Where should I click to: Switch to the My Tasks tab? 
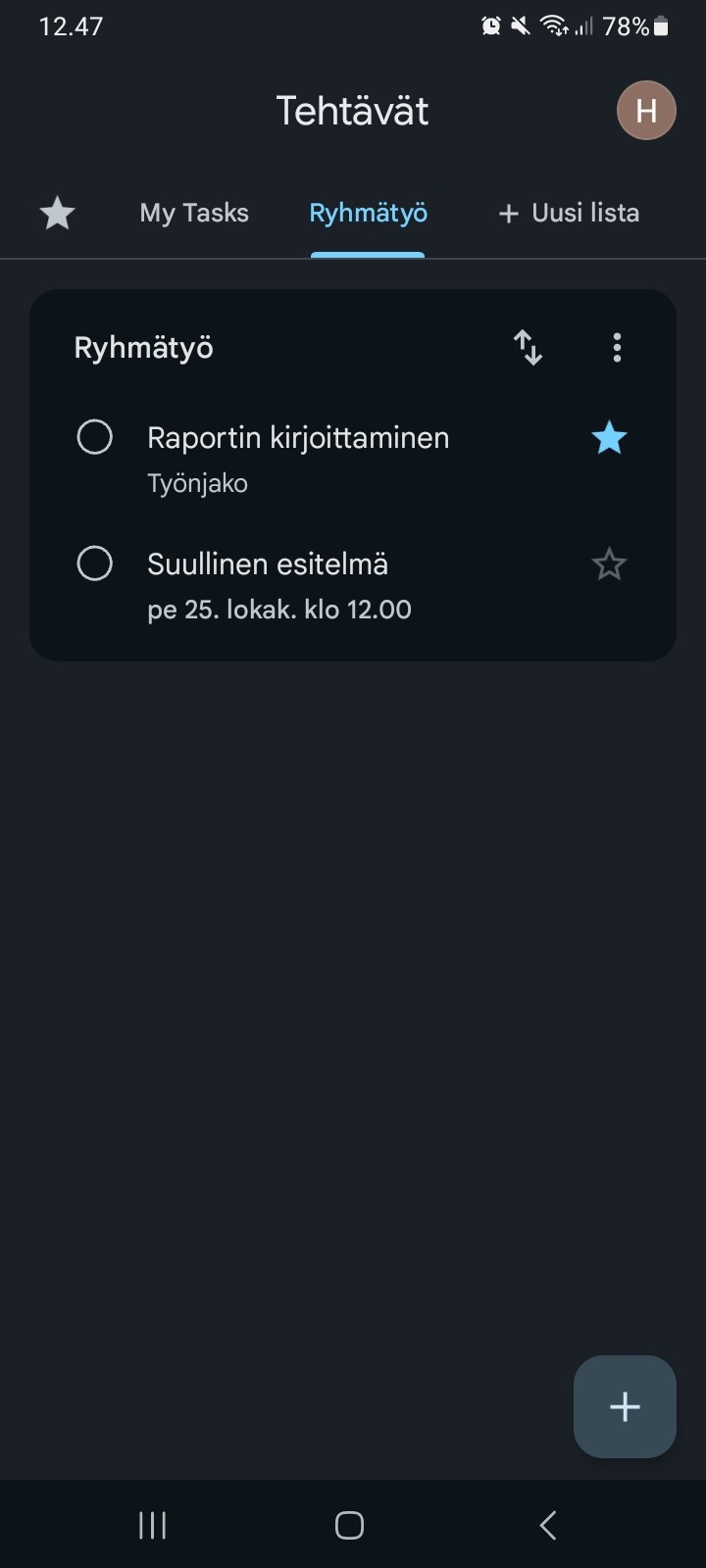(x=194, y=213)
